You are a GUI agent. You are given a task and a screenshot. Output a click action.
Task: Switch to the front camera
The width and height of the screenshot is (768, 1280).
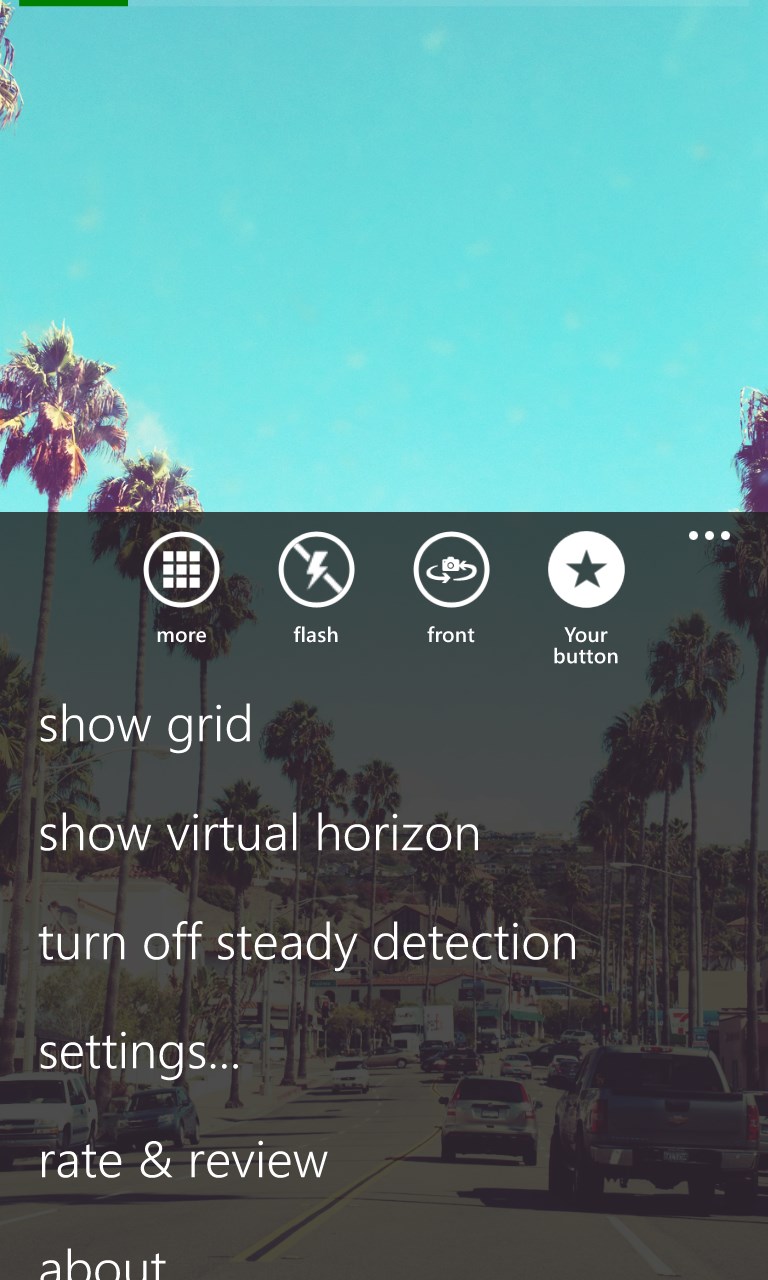451,570
